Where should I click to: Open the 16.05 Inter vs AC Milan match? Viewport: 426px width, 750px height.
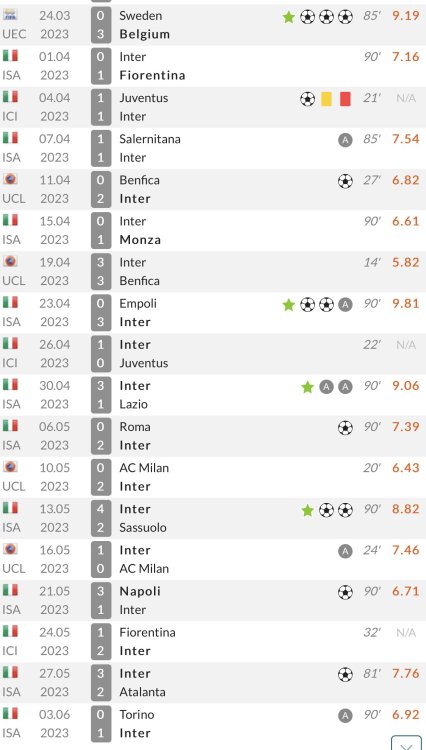point(213,560)
